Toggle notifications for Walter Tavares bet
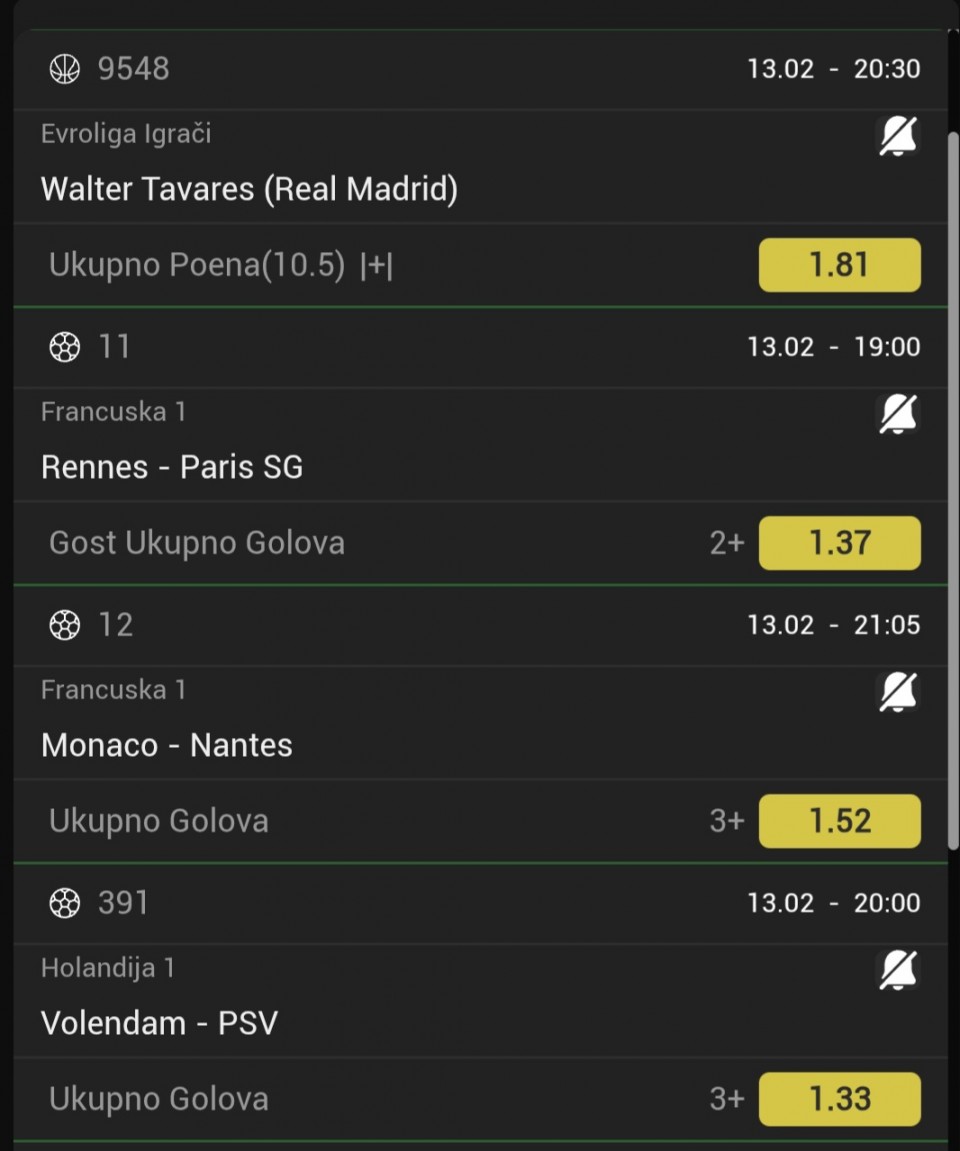 tap(897, 136)
